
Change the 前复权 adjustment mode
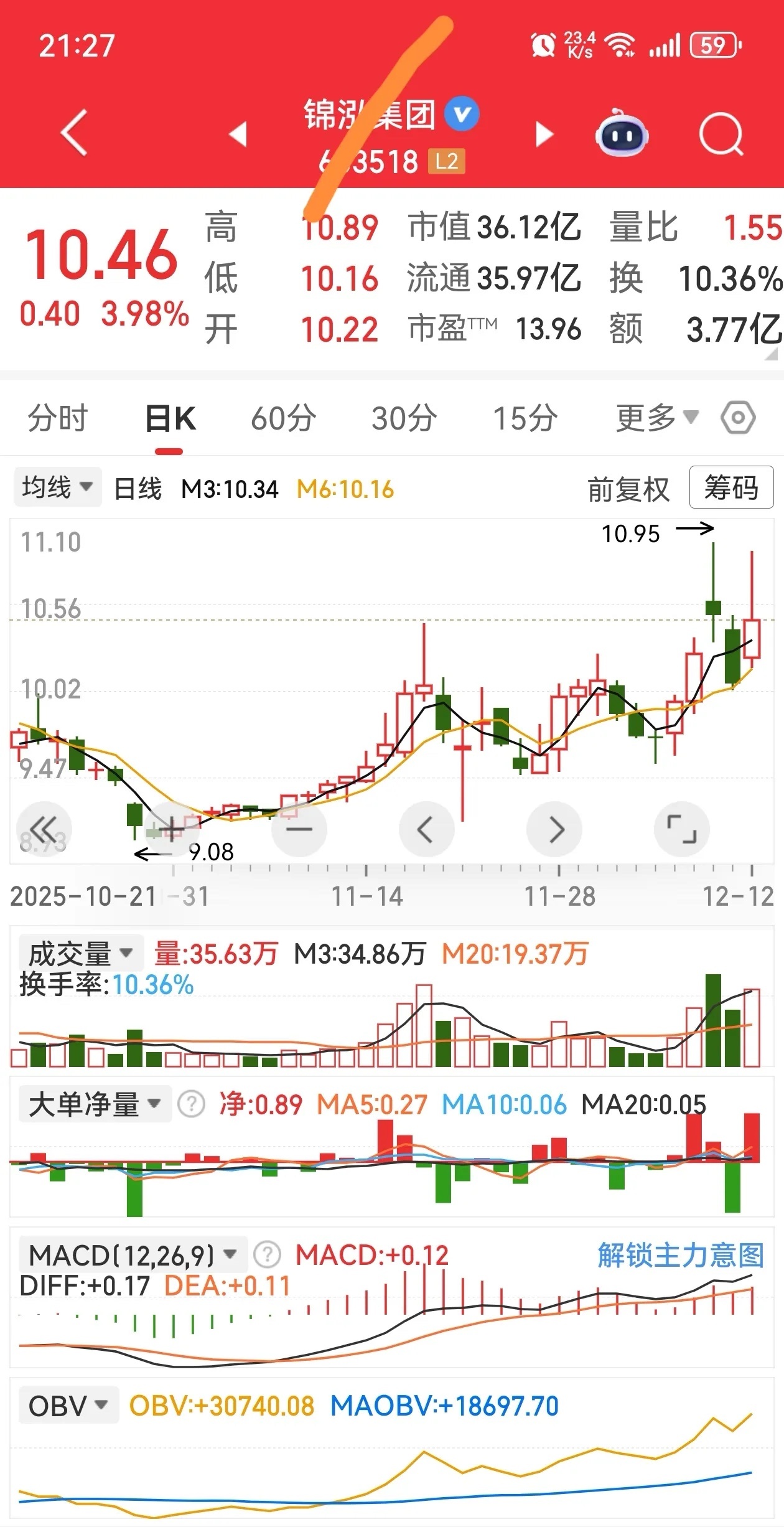[x=628, y=489]
